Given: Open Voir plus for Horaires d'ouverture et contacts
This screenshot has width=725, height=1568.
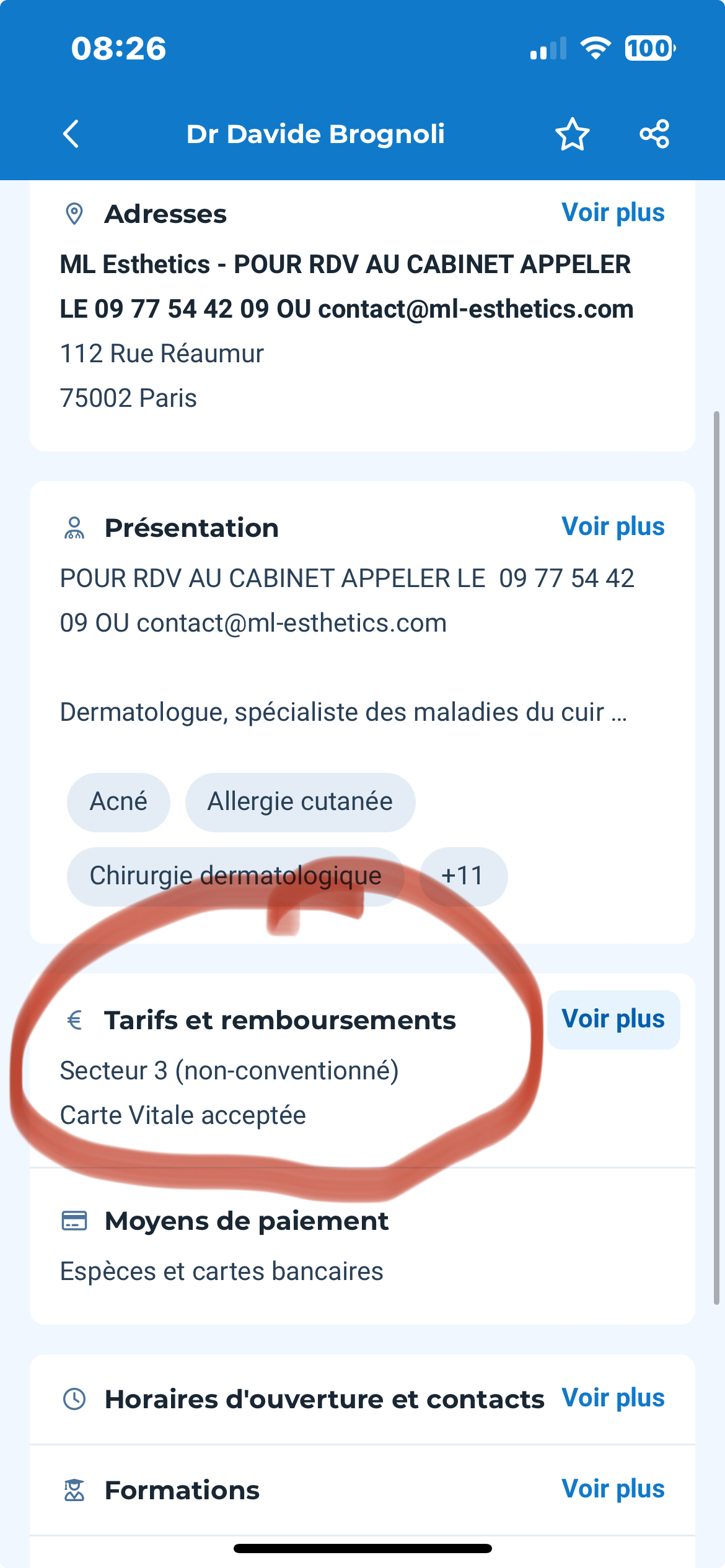Looking at the screenshot, I should pyautogui.click(x=613, y=1398).
